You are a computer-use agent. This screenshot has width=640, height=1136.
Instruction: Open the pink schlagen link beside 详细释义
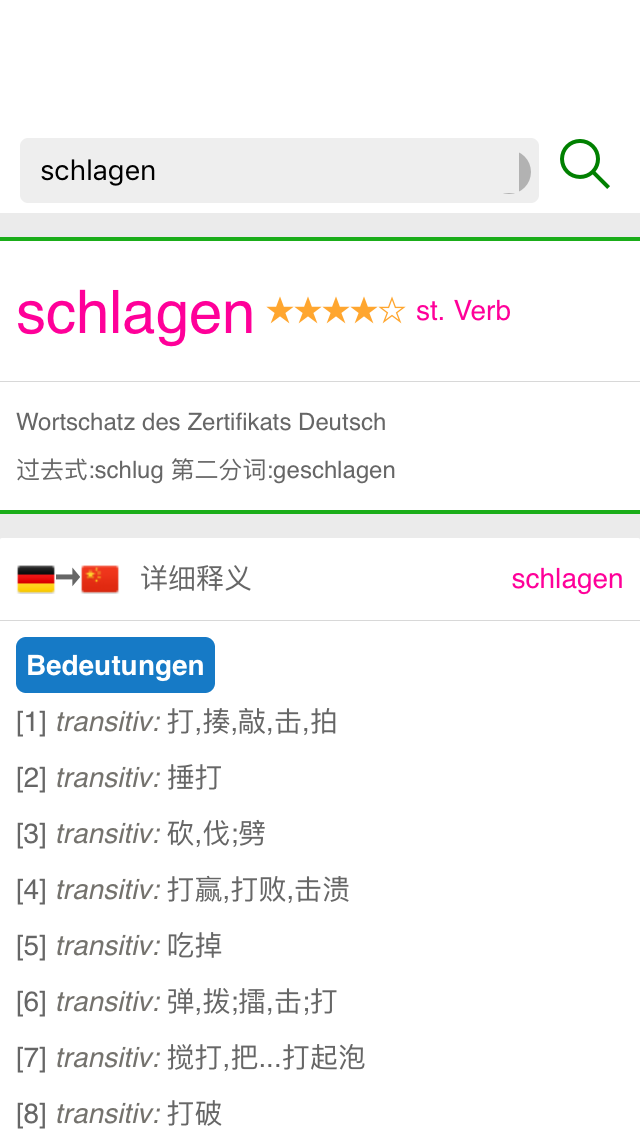[566, 579]
